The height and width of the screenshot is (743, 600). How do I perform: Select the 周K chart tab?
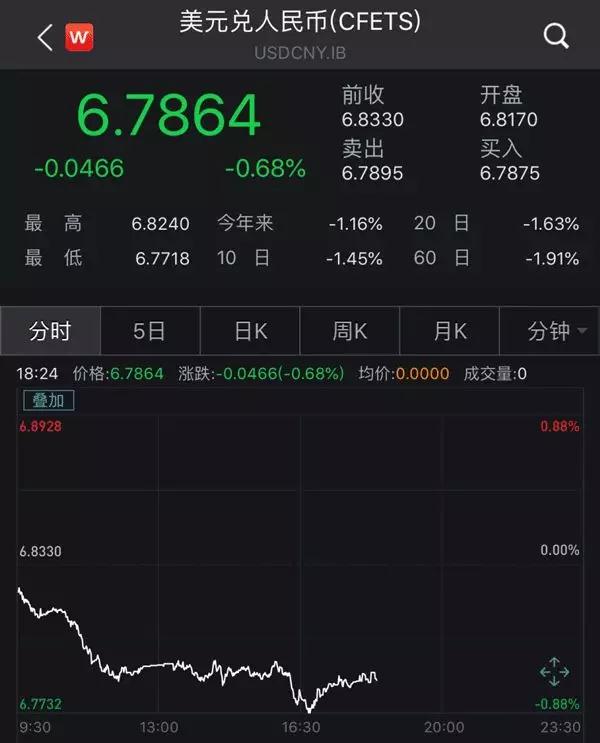pos(350,331)
